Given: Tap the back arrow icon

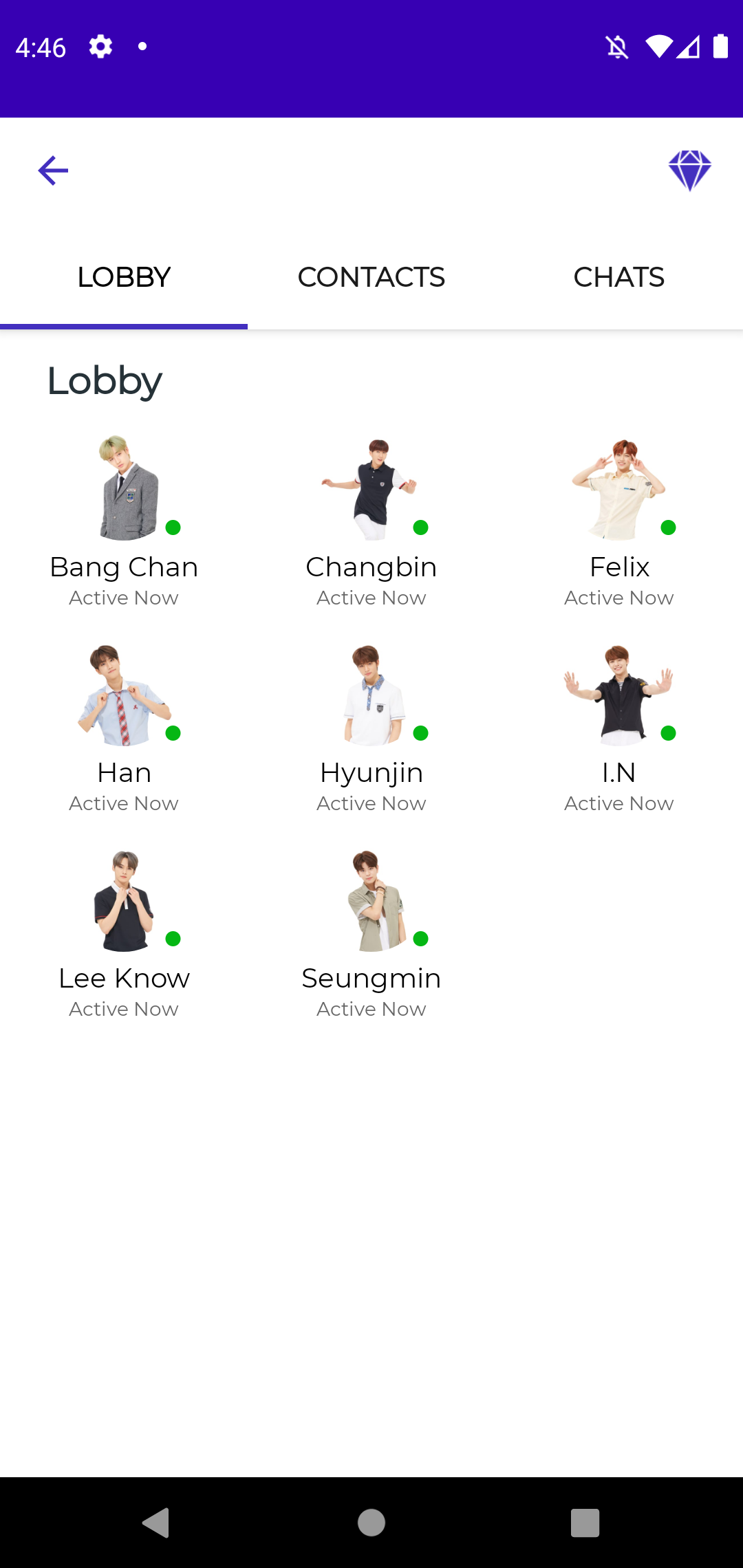Looking at the screenshot, I should point(53,171).
